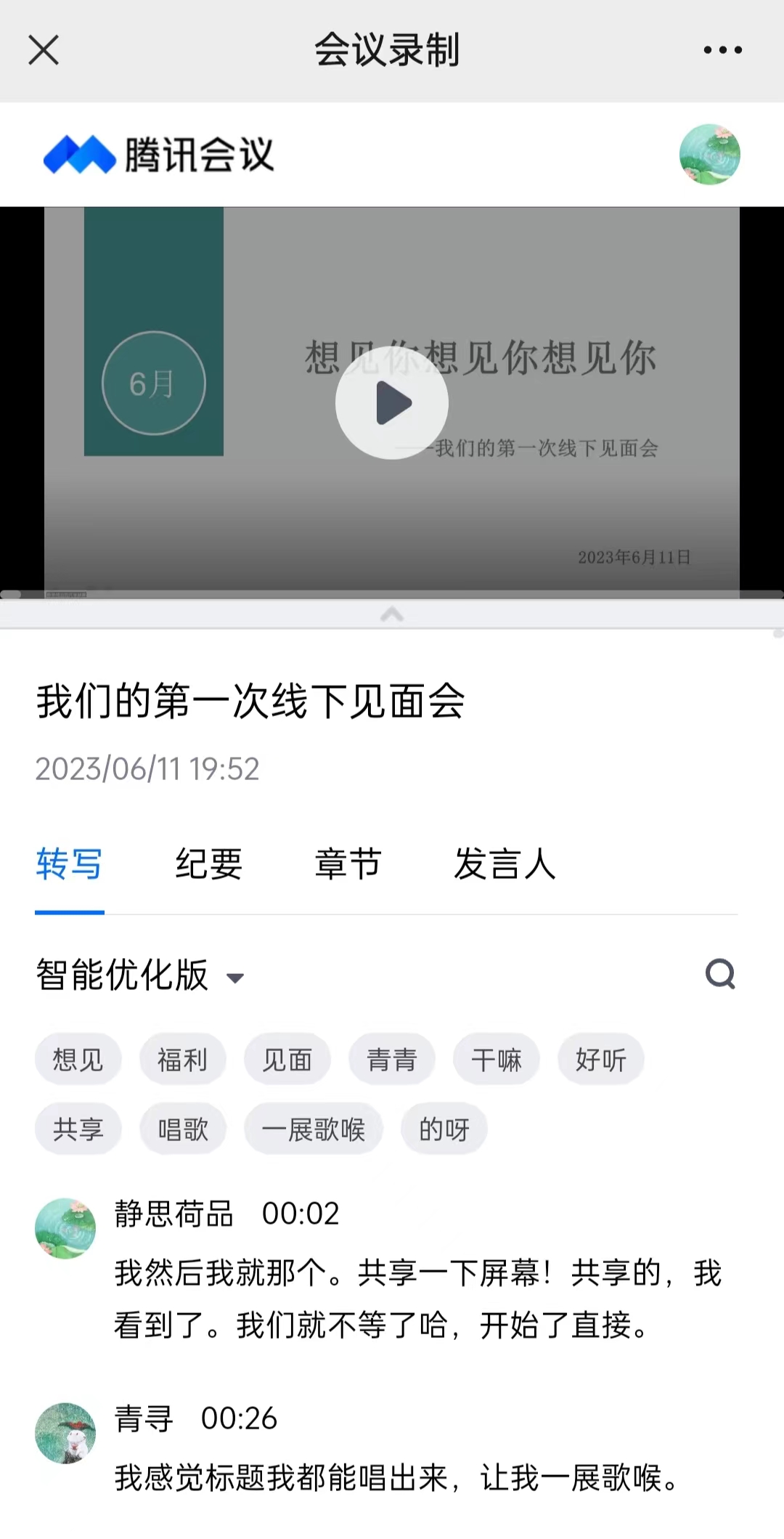784x1539 pixels.
Task: Collapse the video with the up chevron
Action: tap(392, 614)
